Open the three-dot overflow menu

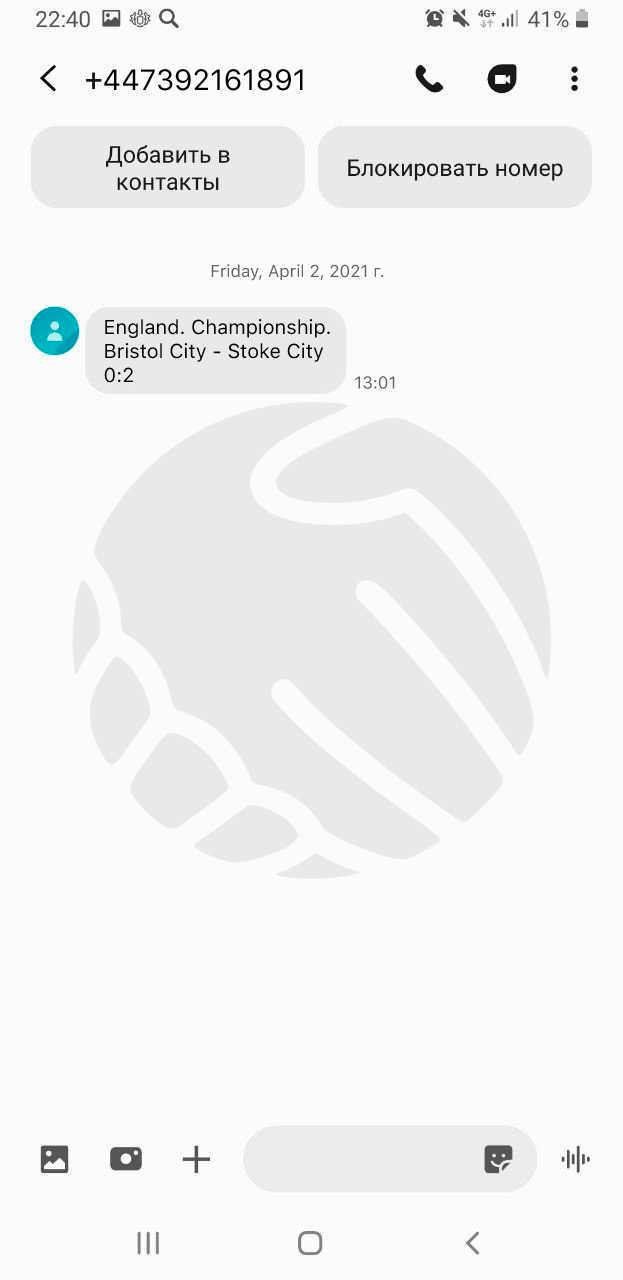point(574,79)
